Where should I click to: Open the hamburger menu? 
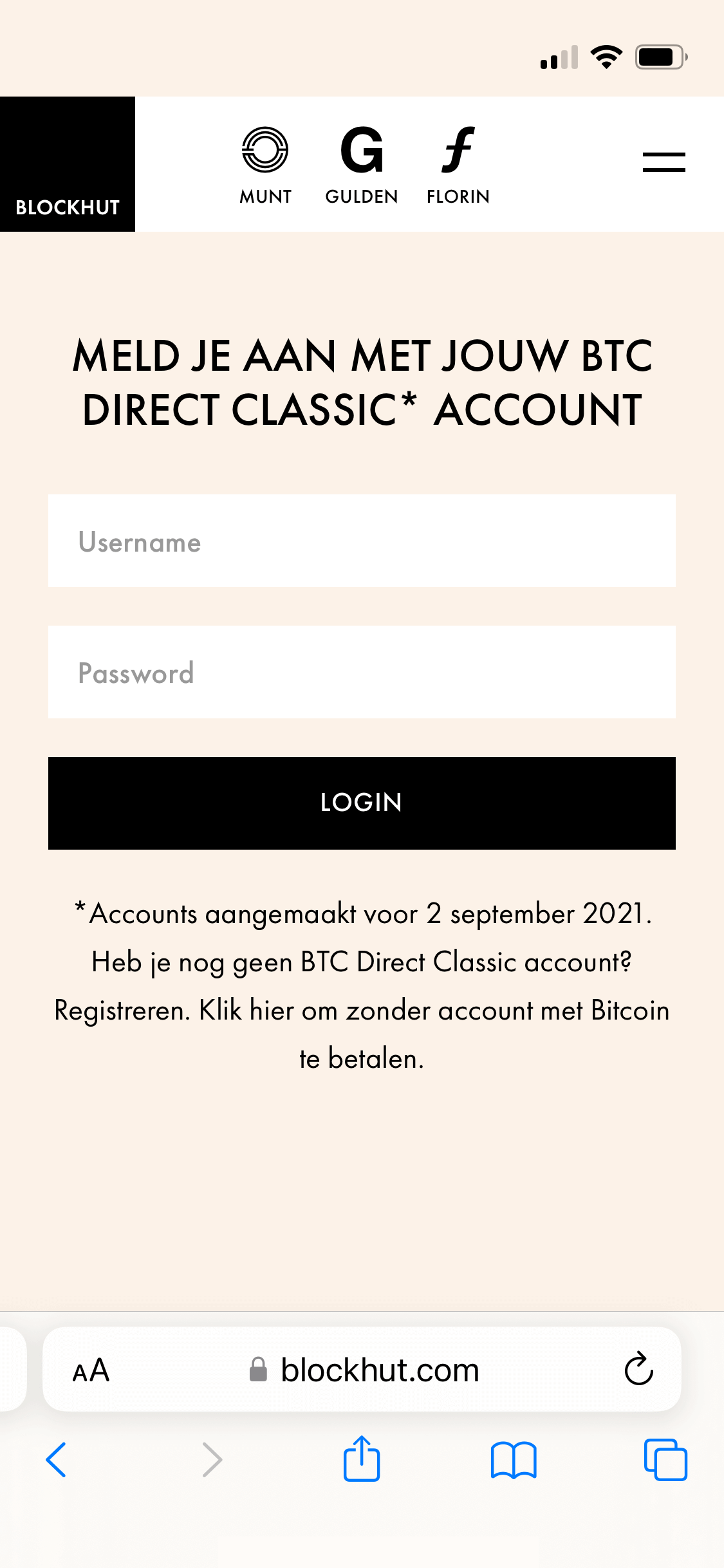664,162
